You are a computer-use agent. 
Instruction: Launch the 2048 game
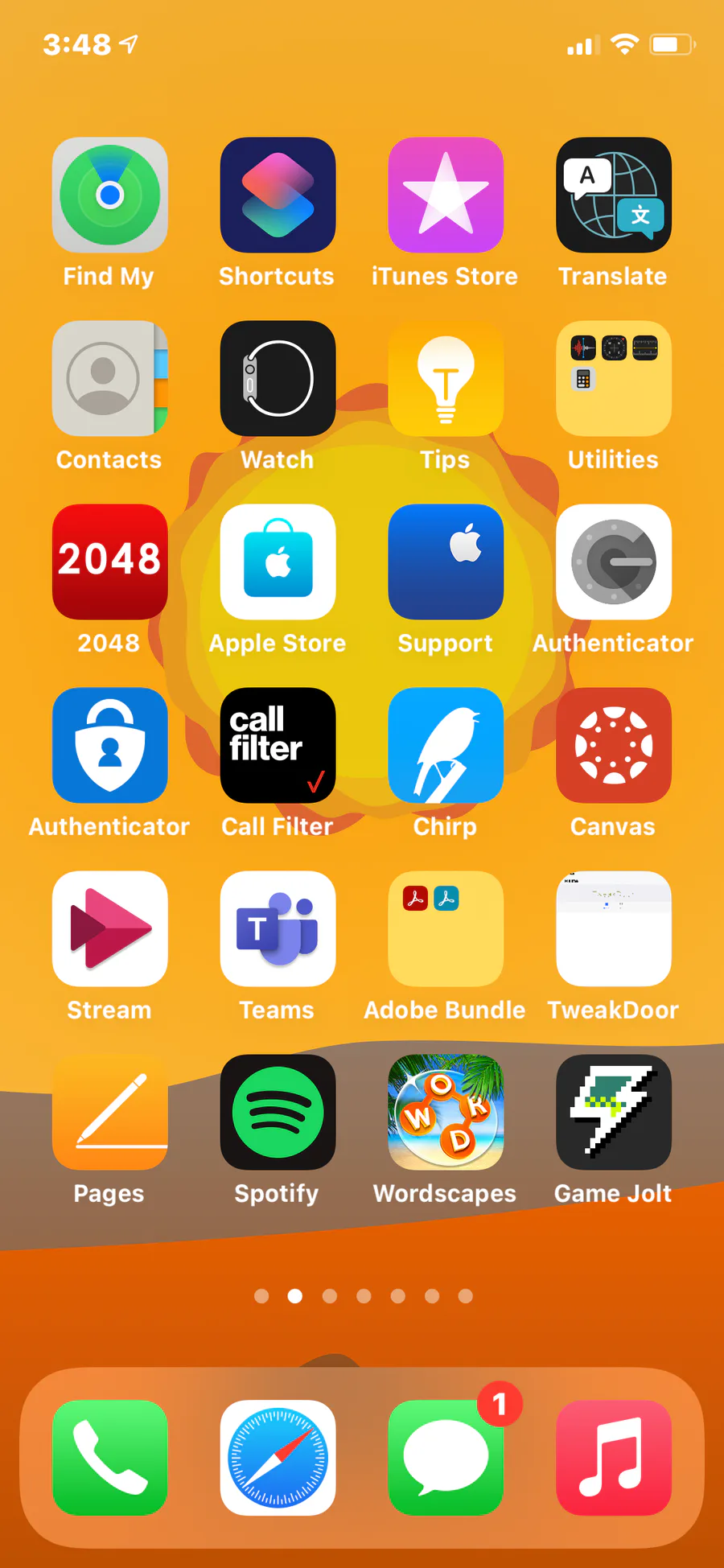click(x=110, y=562)
